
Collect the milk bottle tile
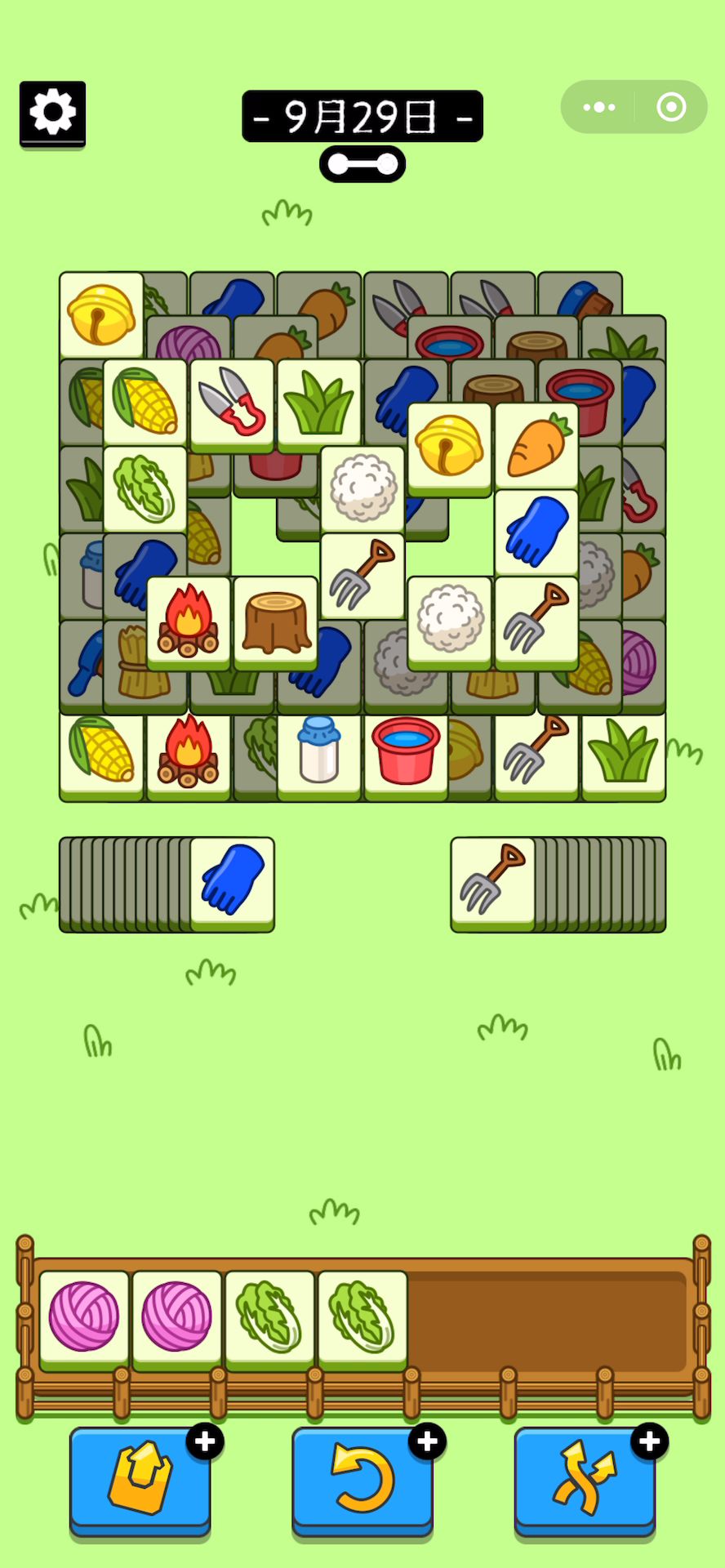coord(319,751)
